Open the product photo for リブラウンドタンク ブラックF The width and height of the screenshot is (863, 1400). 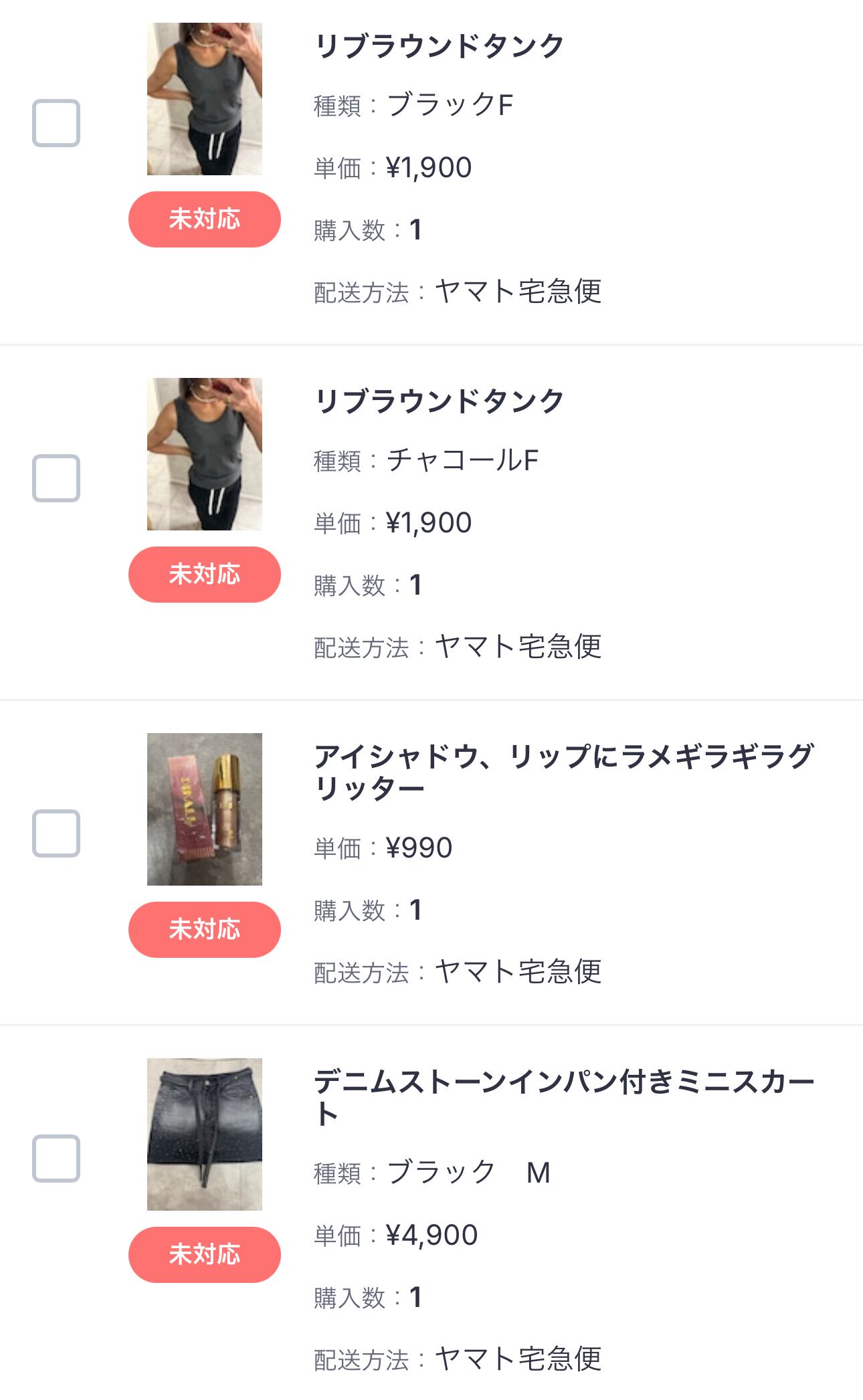click(x=205, y=99)
